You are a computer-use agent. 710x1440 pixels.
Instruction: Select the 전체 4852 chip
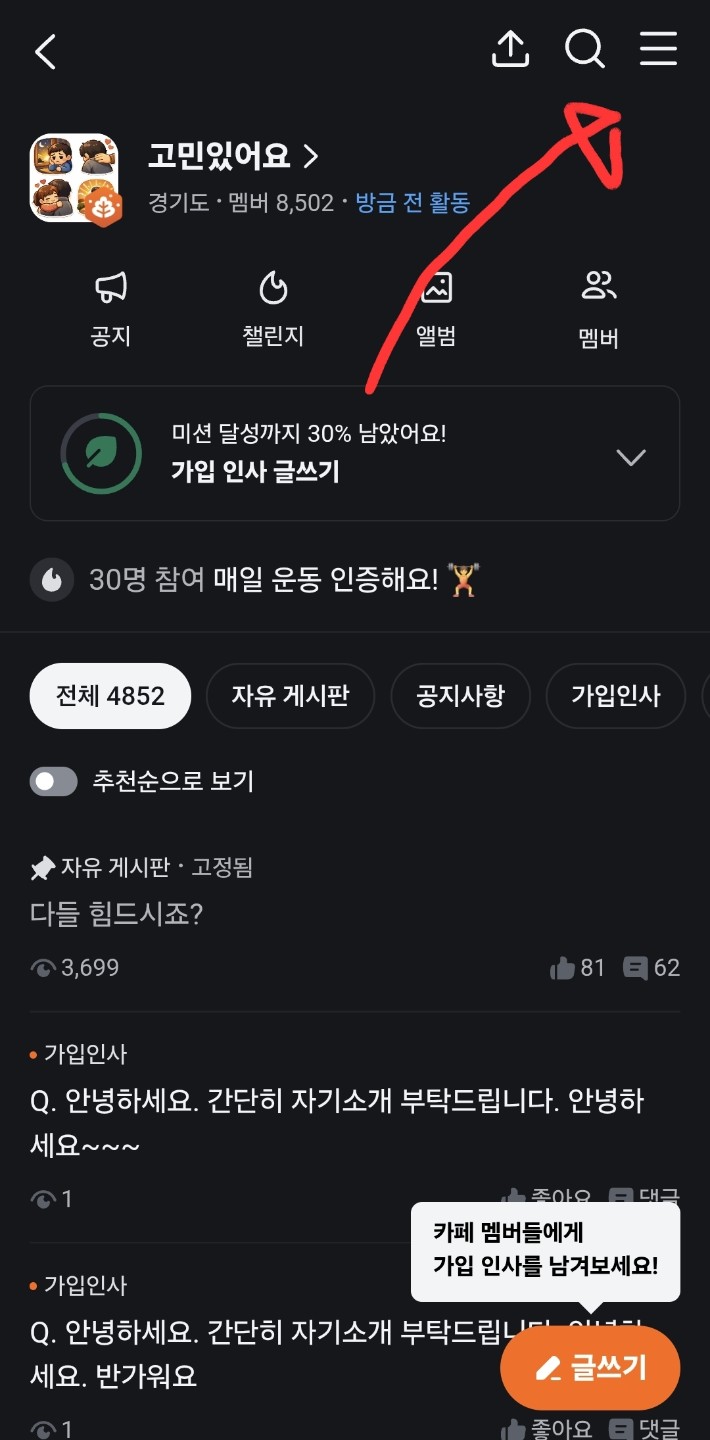pos(110,696)
